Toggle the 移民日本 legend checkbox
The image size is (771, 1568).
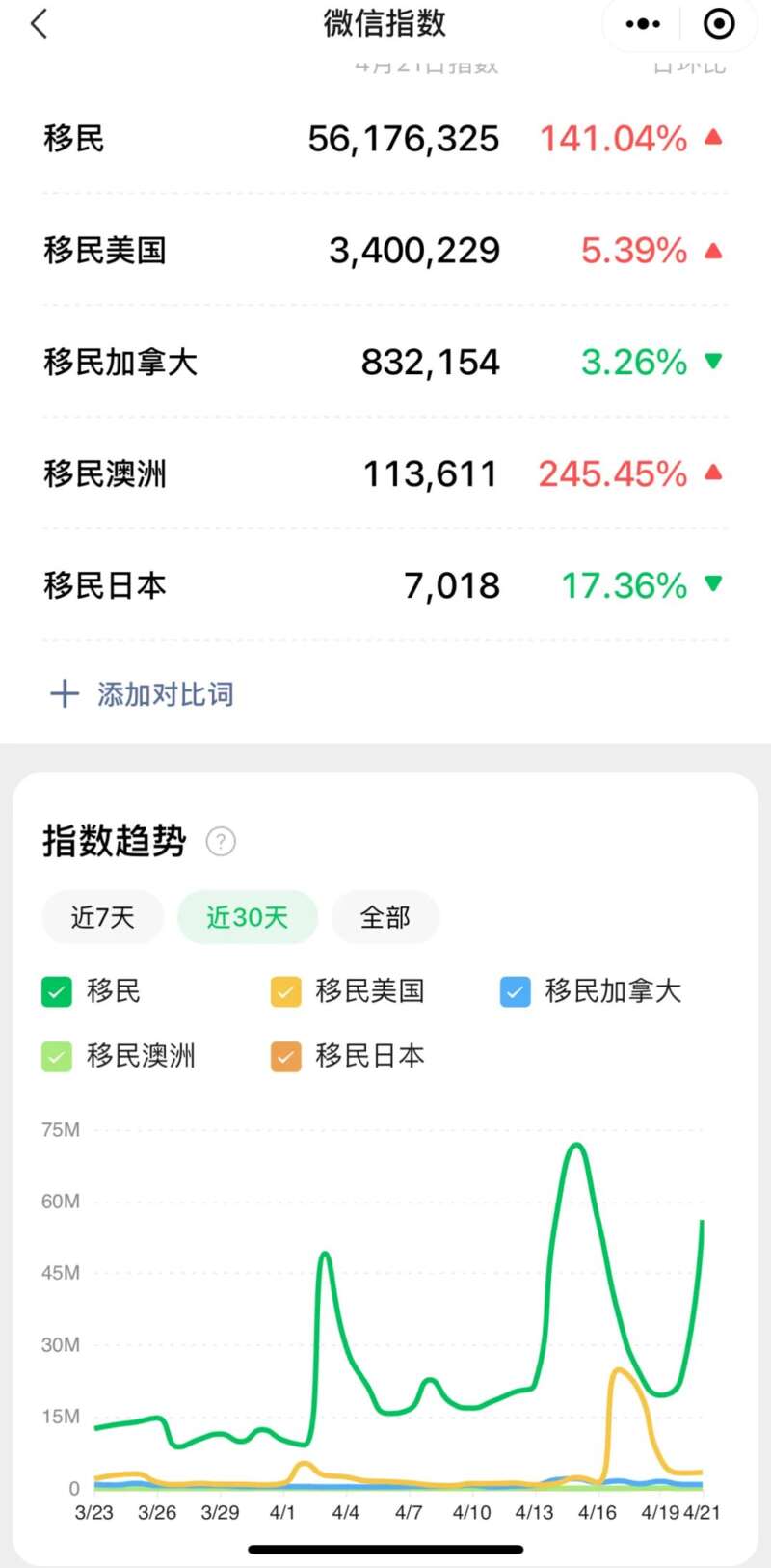coord(286,1057)
